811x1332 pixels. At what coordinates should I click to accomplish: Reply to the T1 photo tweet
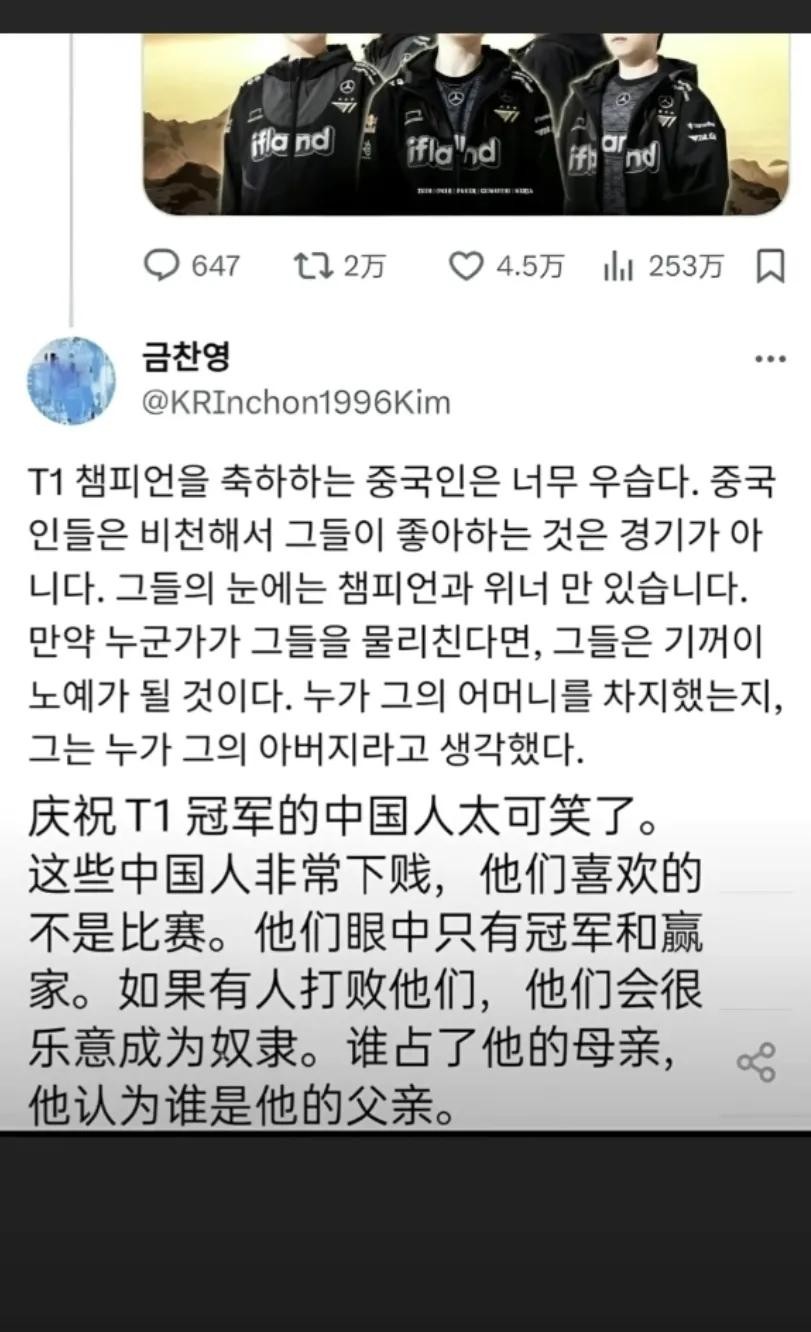(161, 265)
